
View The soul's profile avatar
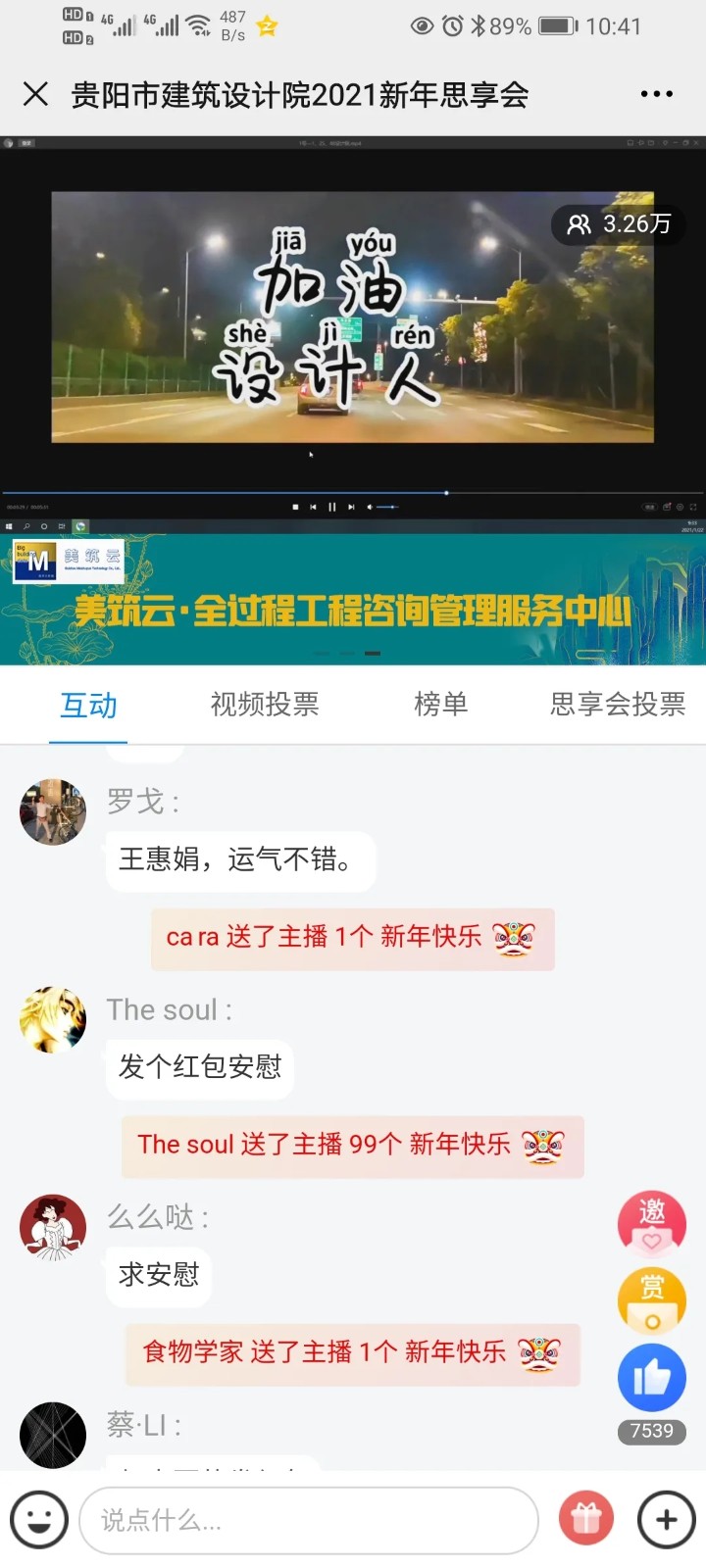53,1020
